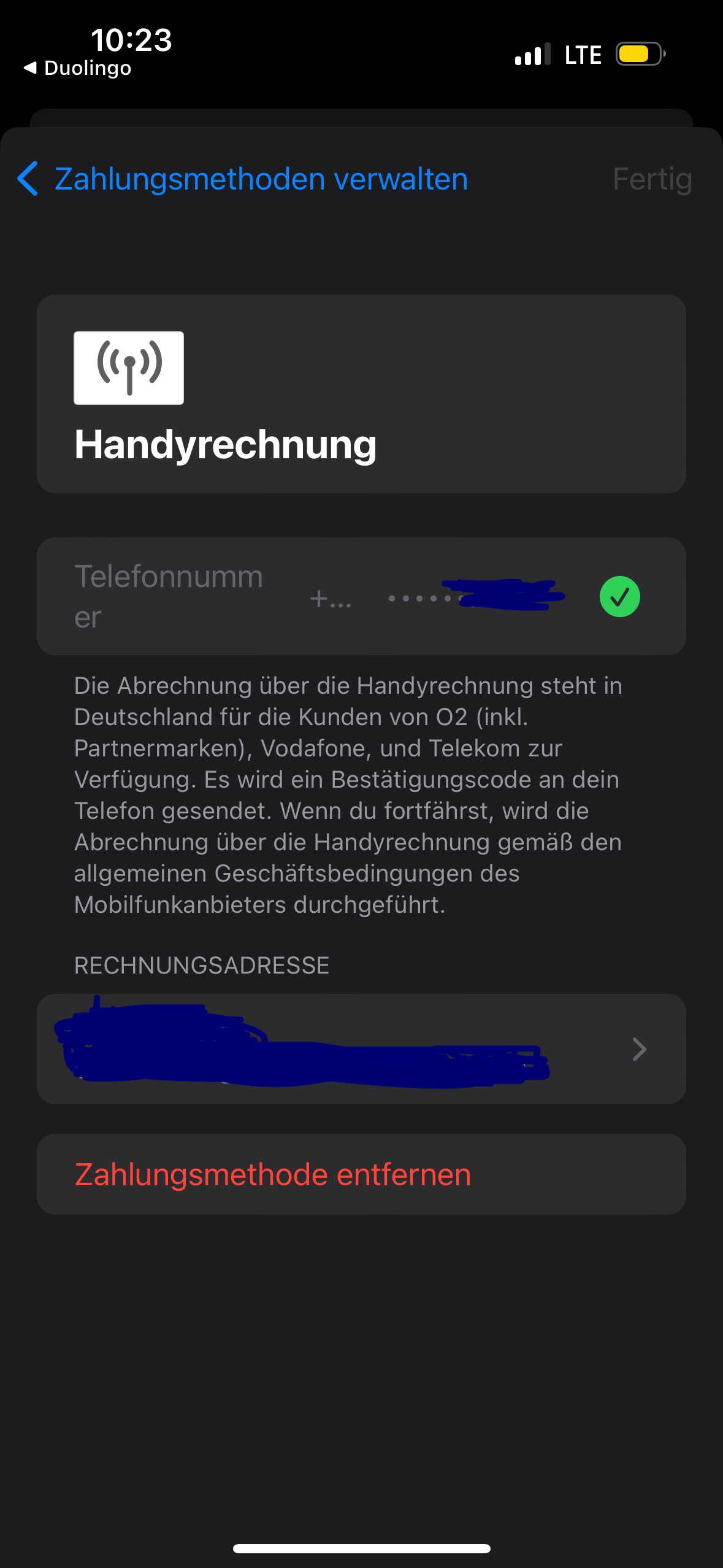
Task: Open the Rechnungsadresse row
Action: coord(361,1049)
